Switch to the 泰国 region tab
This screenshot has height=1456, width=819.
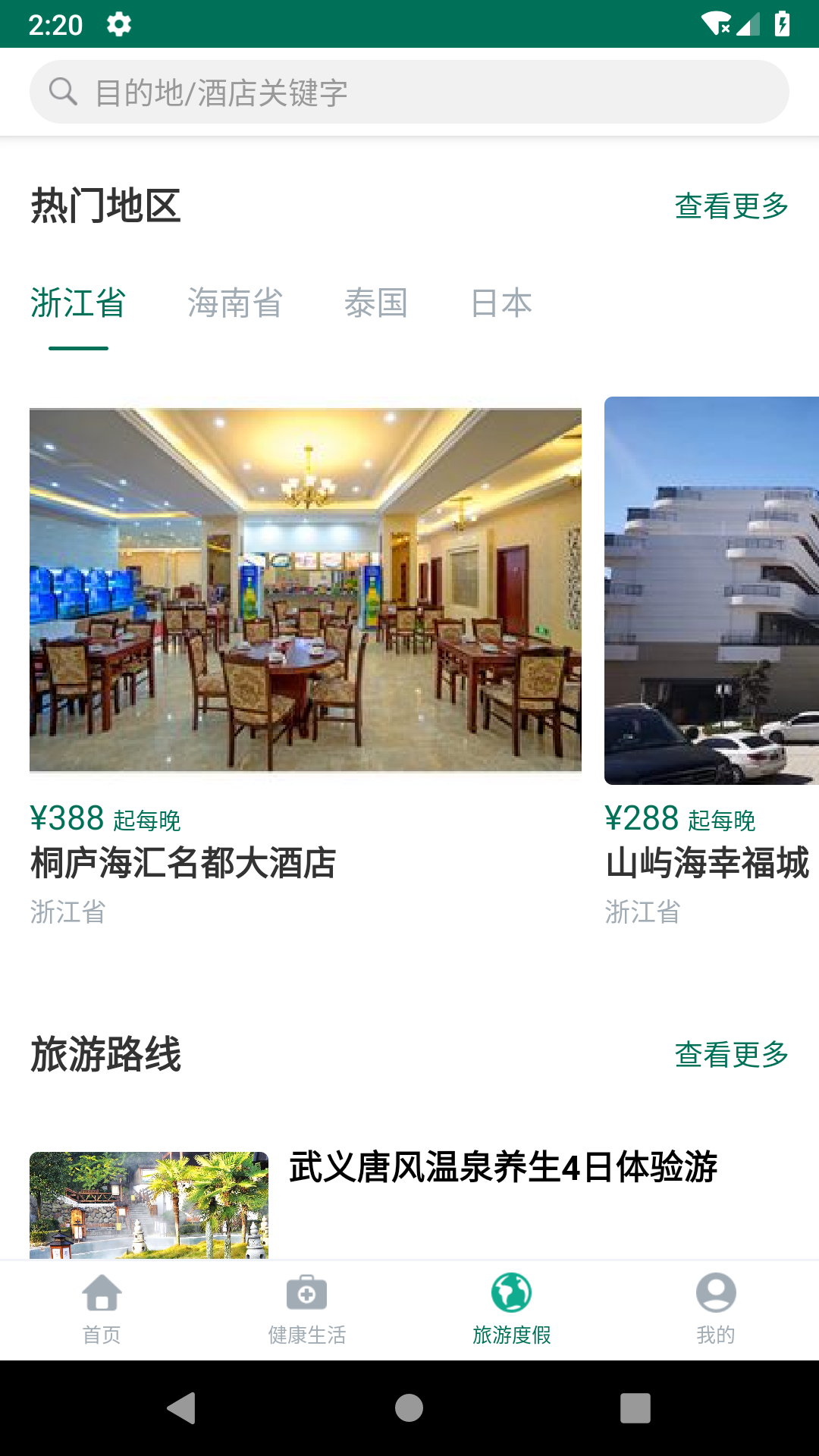point(376,303)
